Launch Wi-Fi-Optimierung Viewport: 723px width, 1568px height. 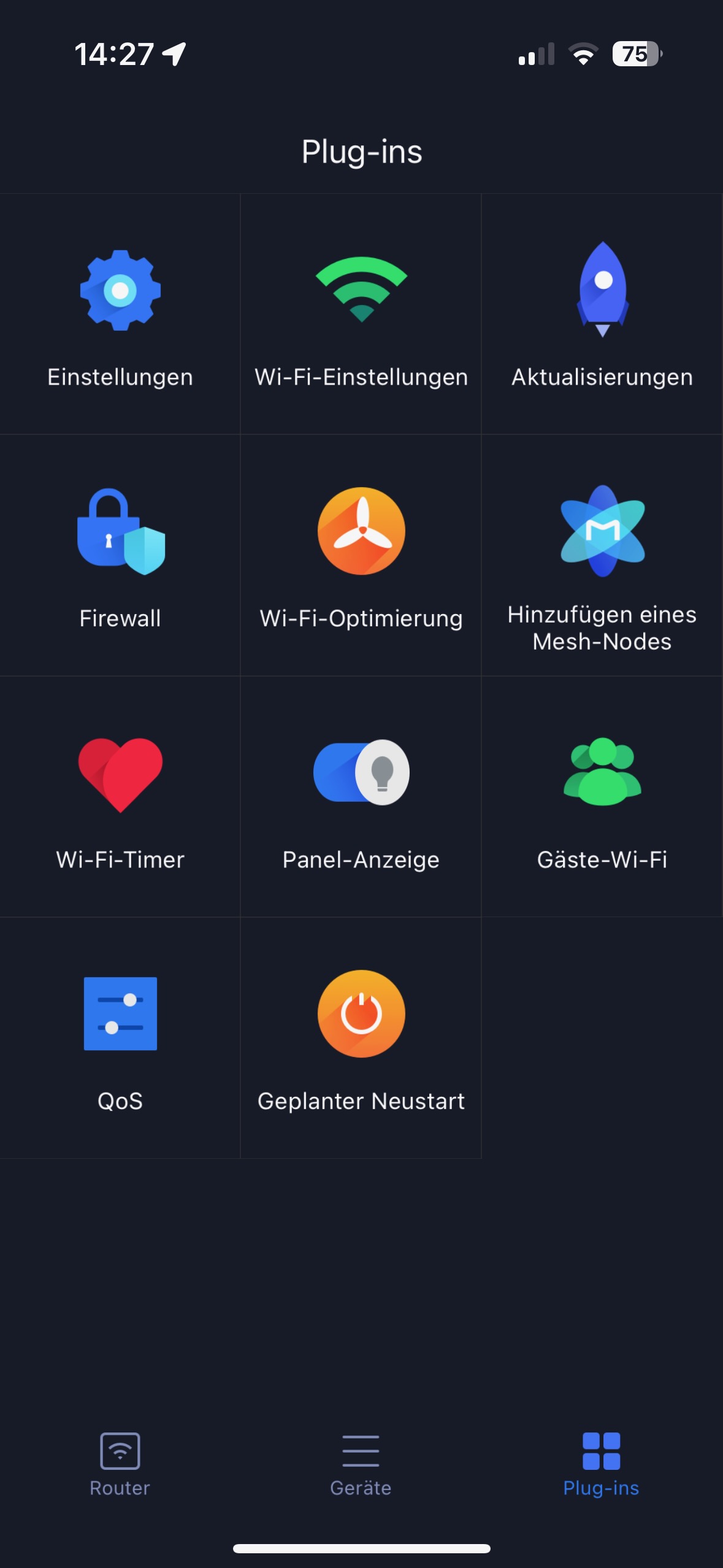pyautogui.click(x=361, y=555)
